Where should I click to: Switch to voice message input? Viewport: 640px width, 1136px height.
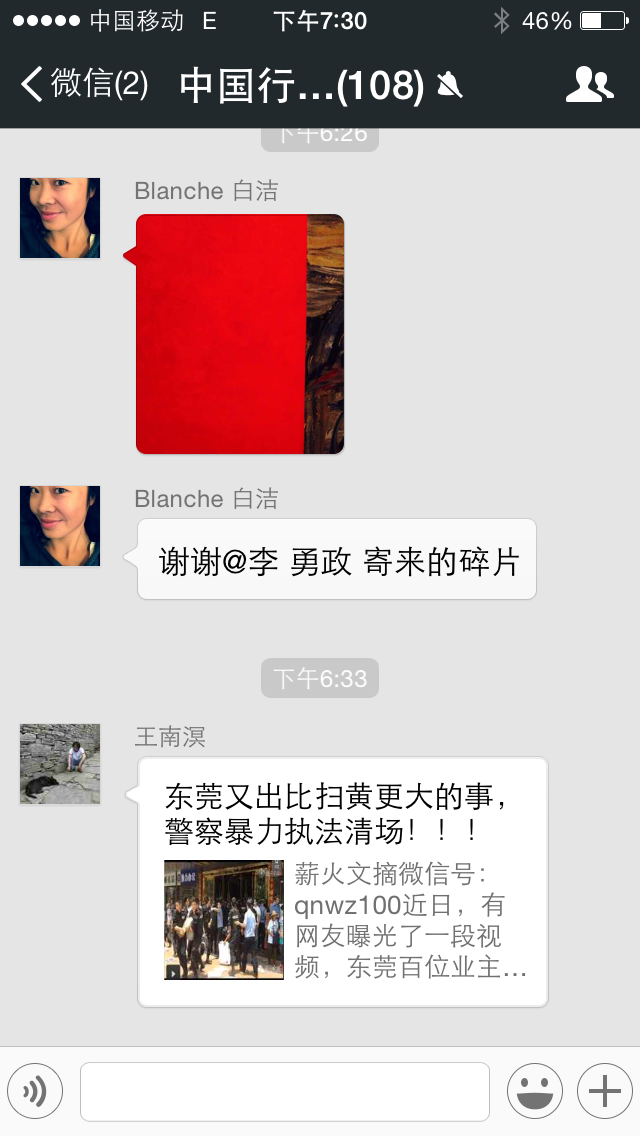click(x=35, y=1091)
